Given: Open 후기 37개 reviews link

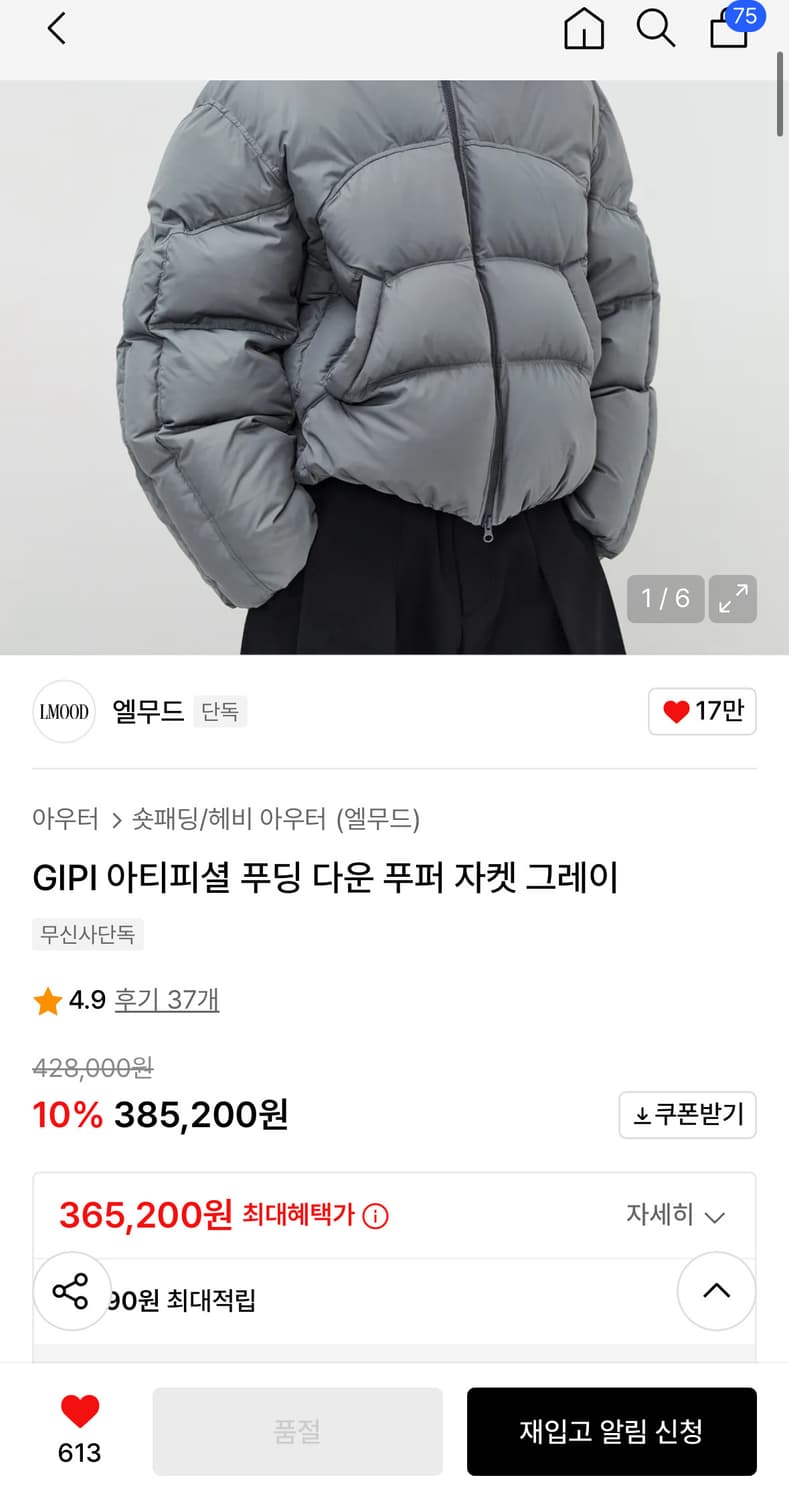Looking at the screenshot, I should coord(167,999).
